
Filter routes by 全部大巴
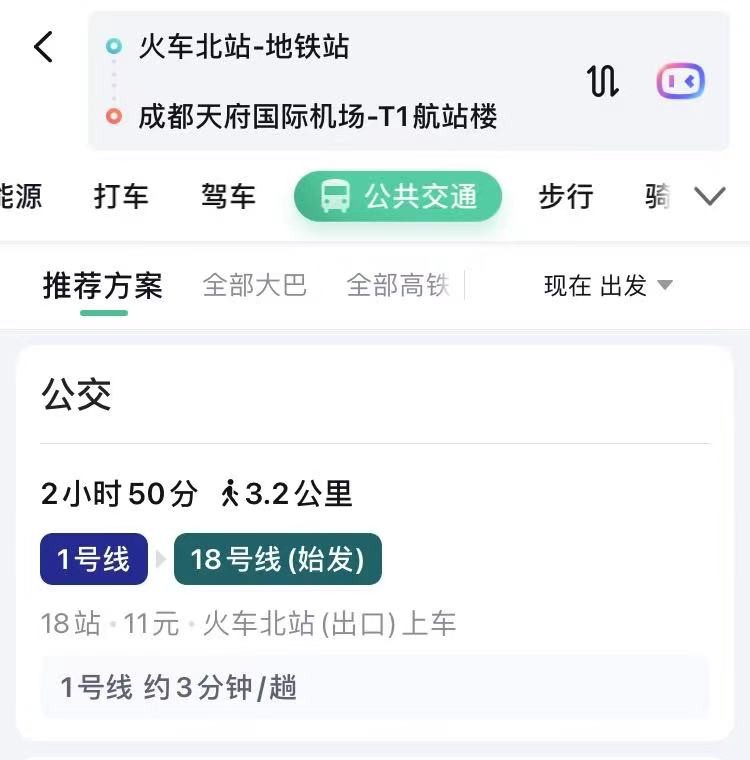click(254, 286)
